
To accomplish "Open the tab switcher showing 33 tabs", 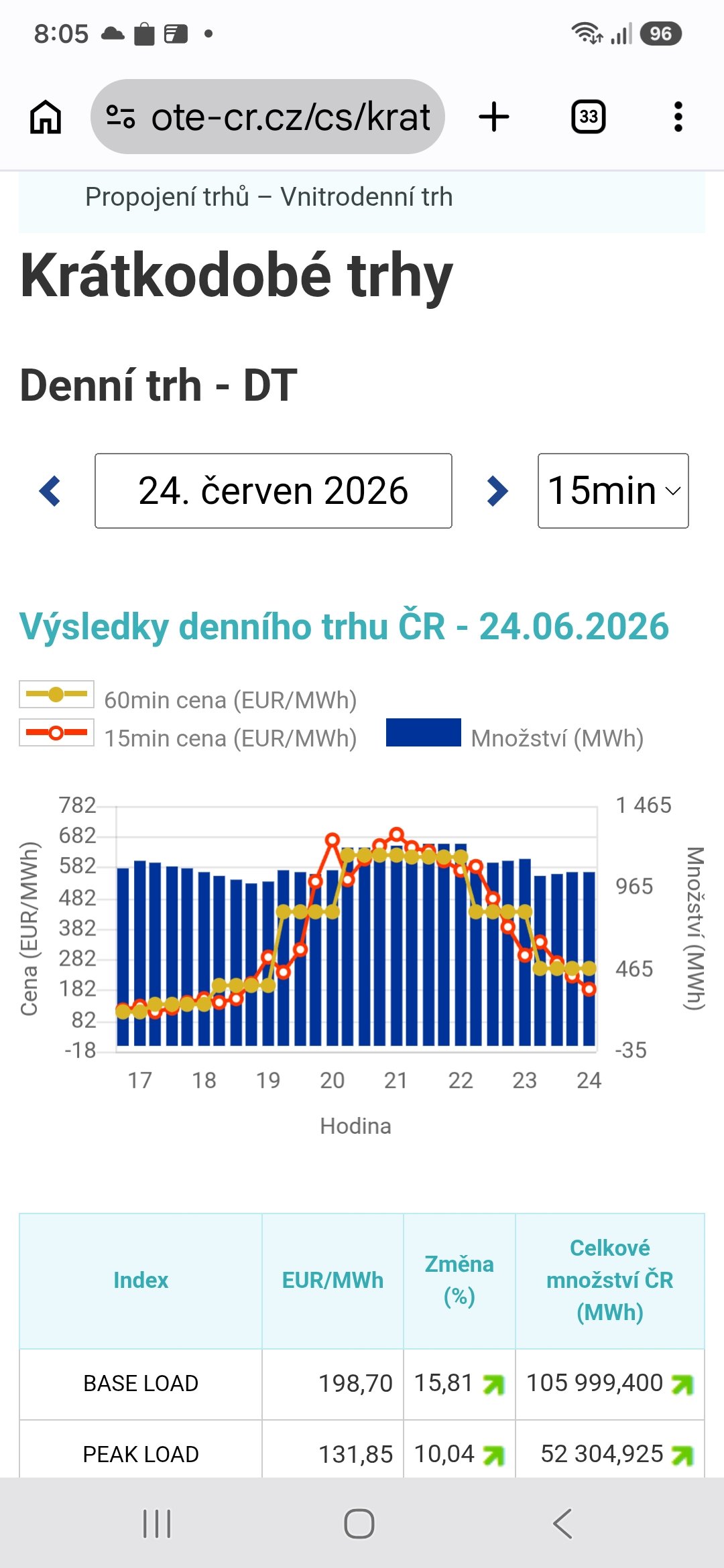I will click(x=588, y=117).
